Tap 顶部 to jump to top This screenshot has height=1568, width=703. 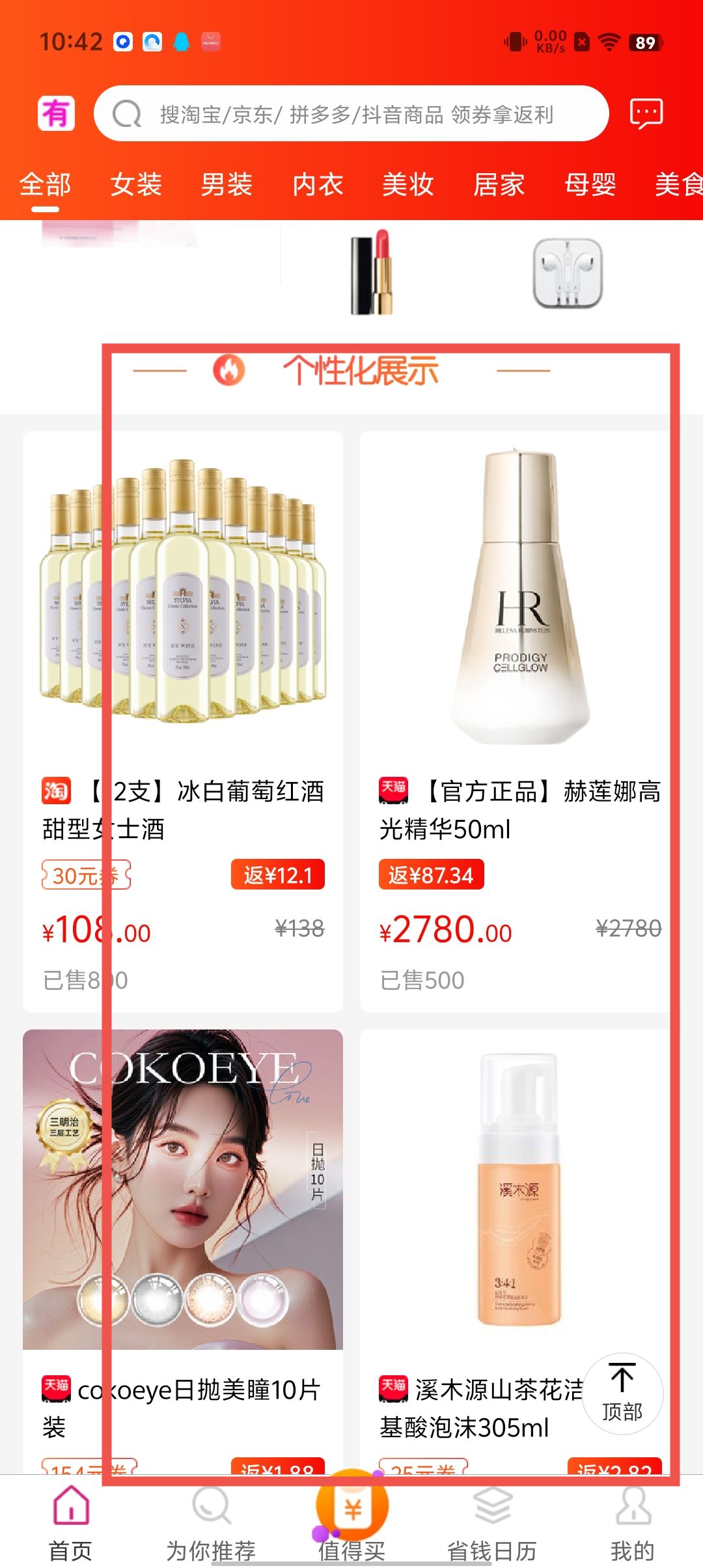coord(622,1393)
